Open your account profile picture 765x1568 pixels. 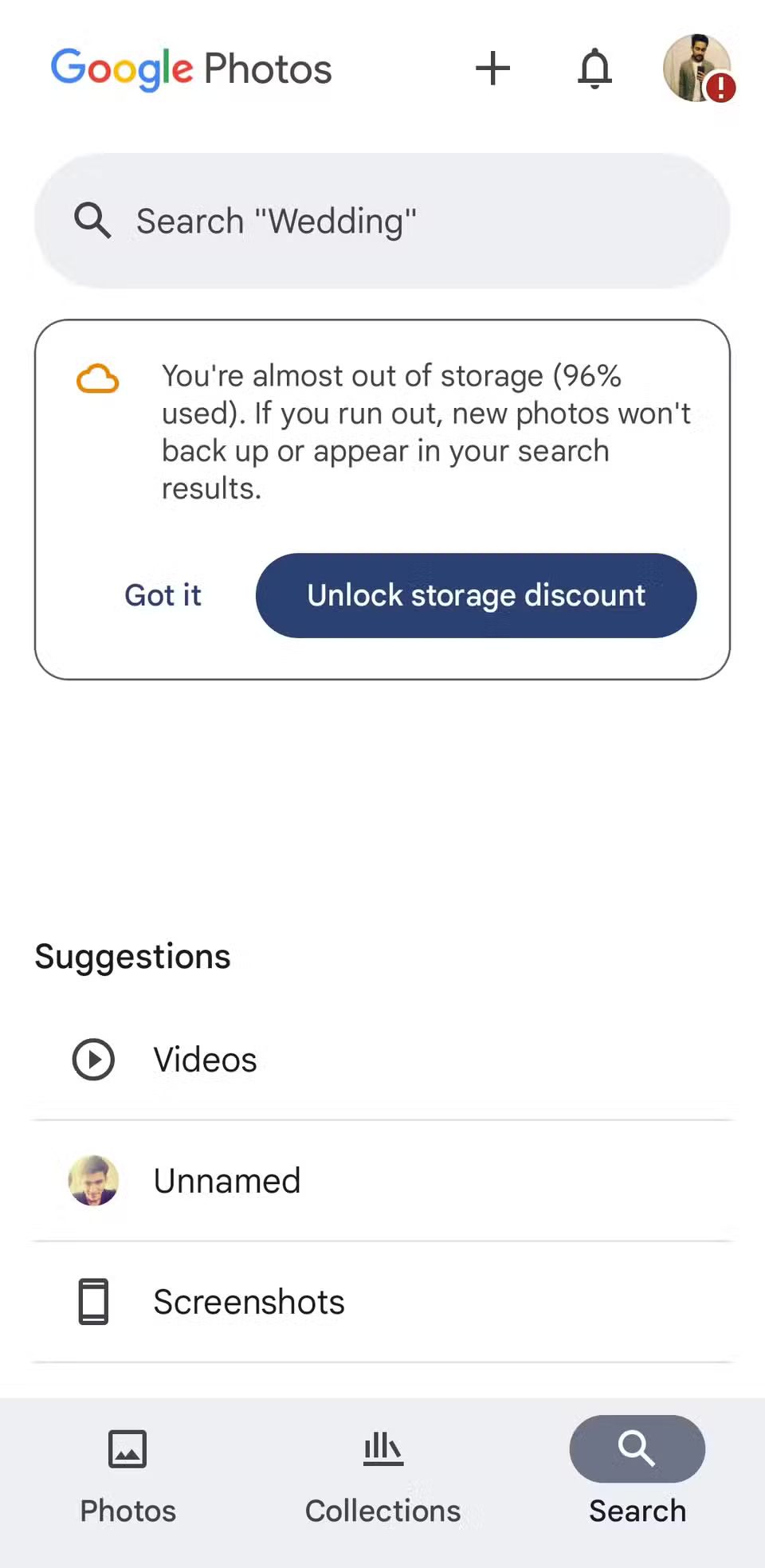698,69
